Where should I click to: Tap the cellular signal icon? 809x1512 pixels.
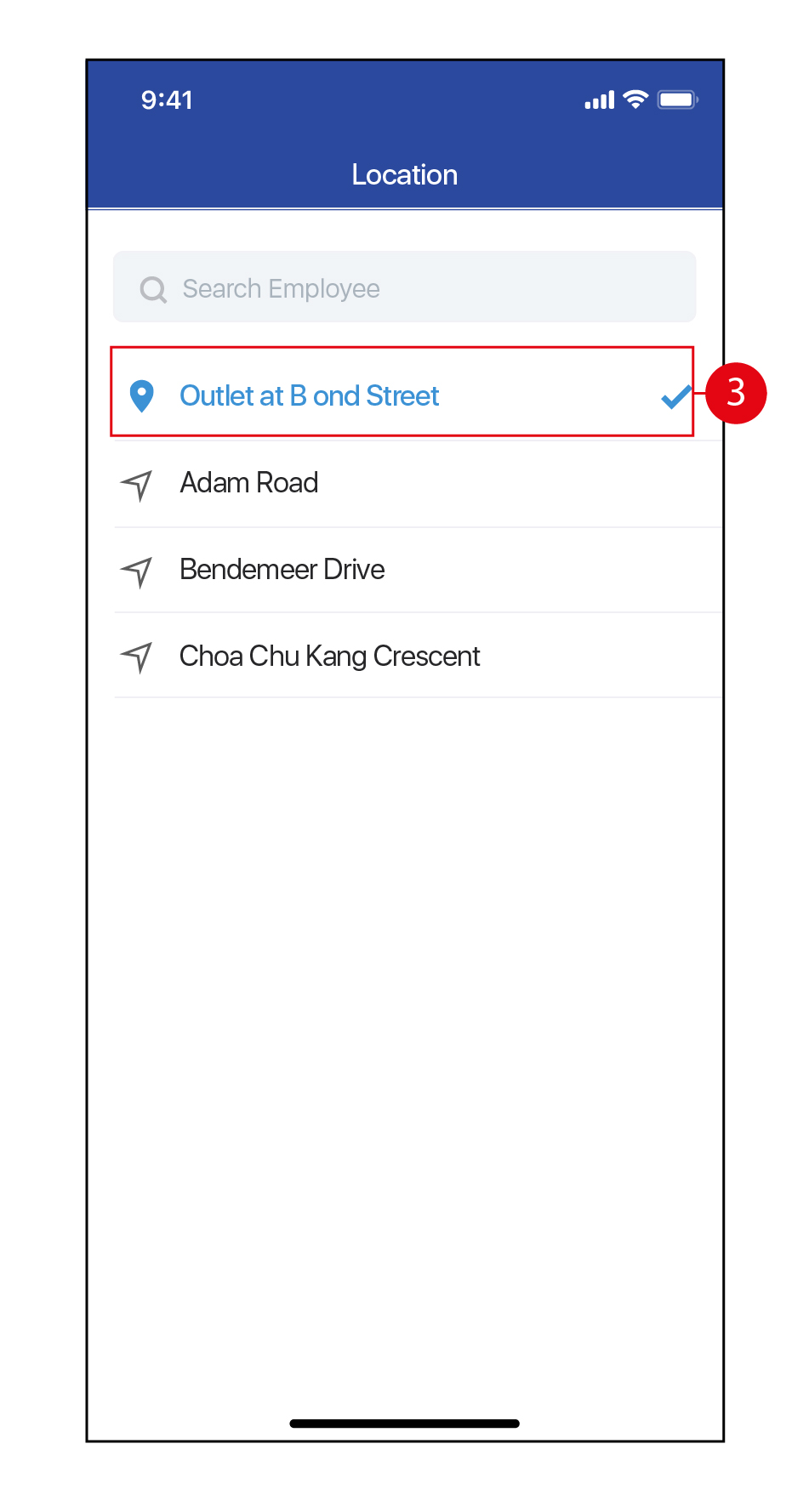(x=598, y=99)
